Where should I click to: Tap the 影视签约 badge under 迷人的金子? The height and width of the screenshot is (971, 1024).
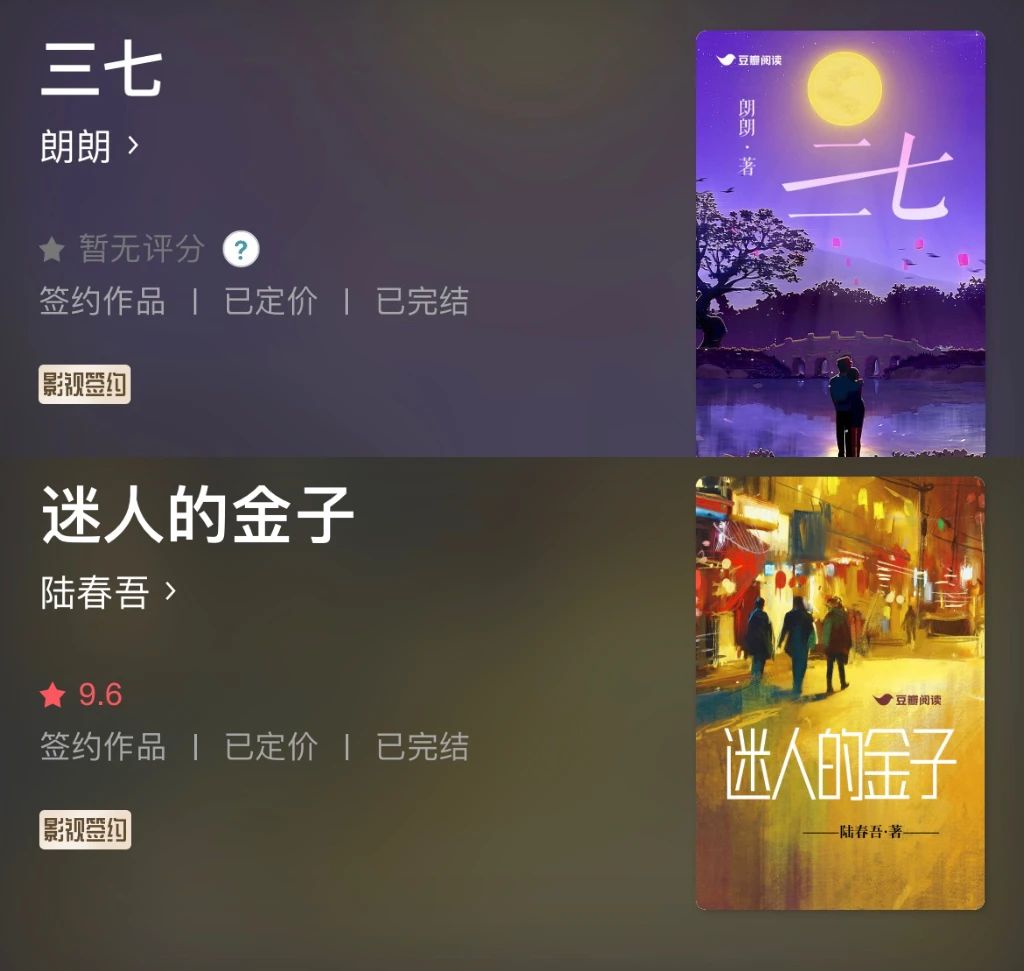85,829
